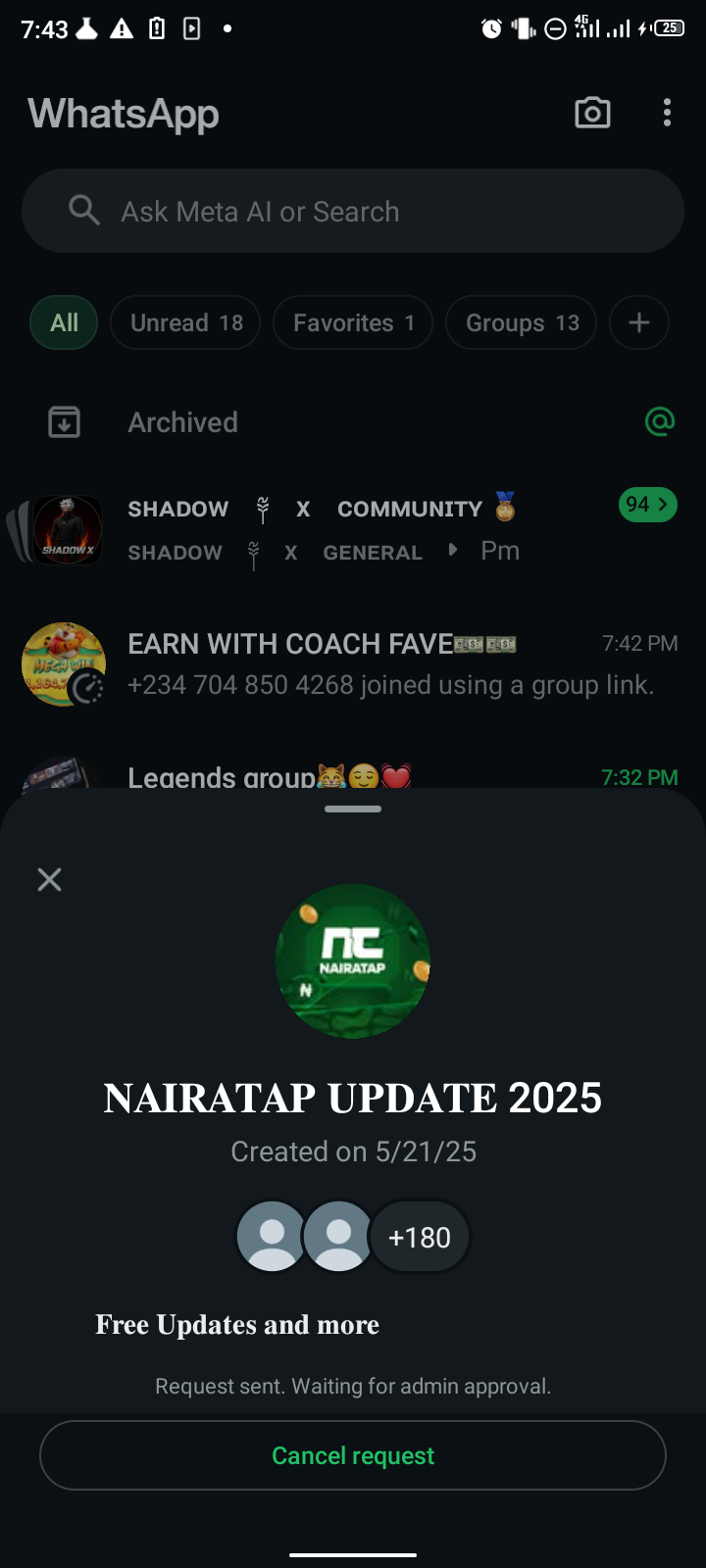Select the All chats filter chip

65,322
